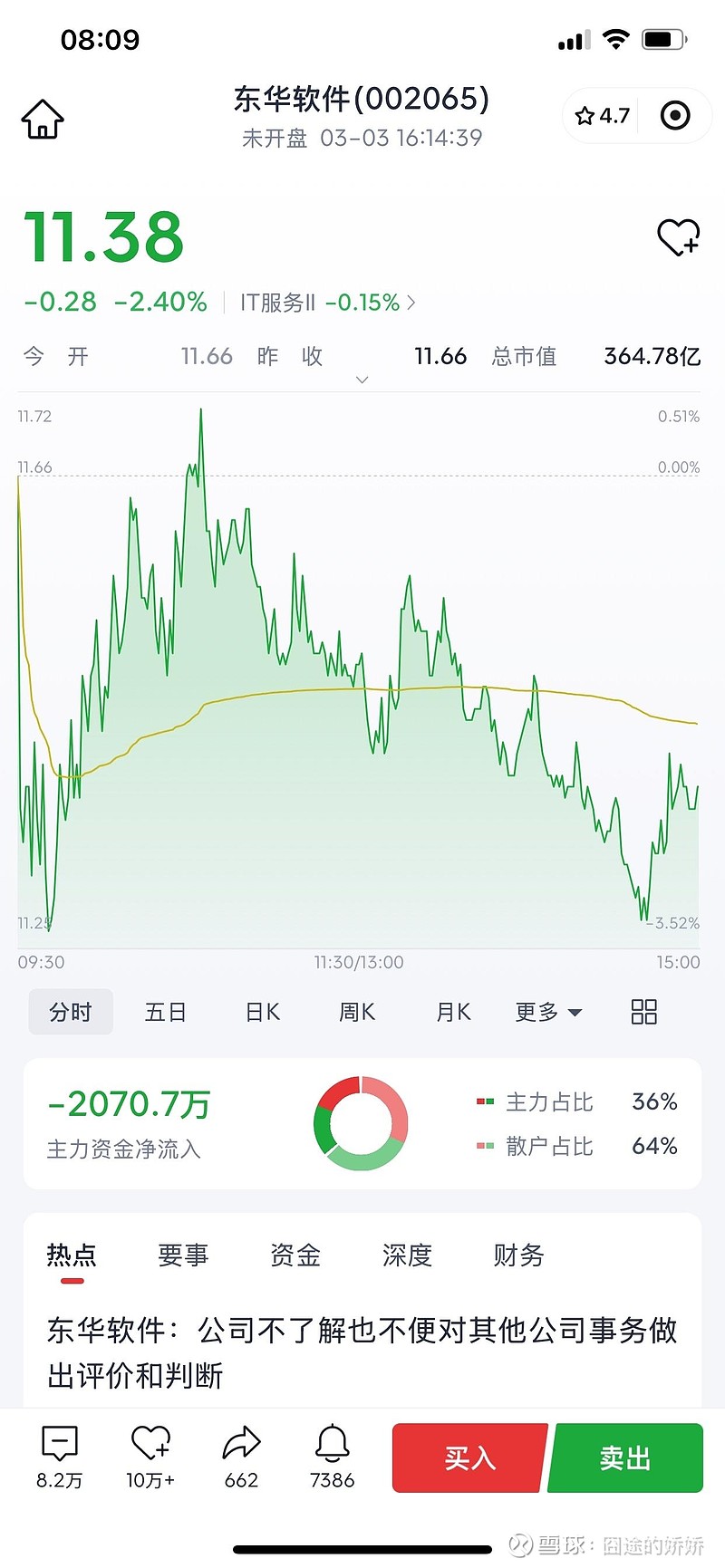Tap the red 买入 button
The width and height of the screenshot is (725, 1568).
(469, 1458)
